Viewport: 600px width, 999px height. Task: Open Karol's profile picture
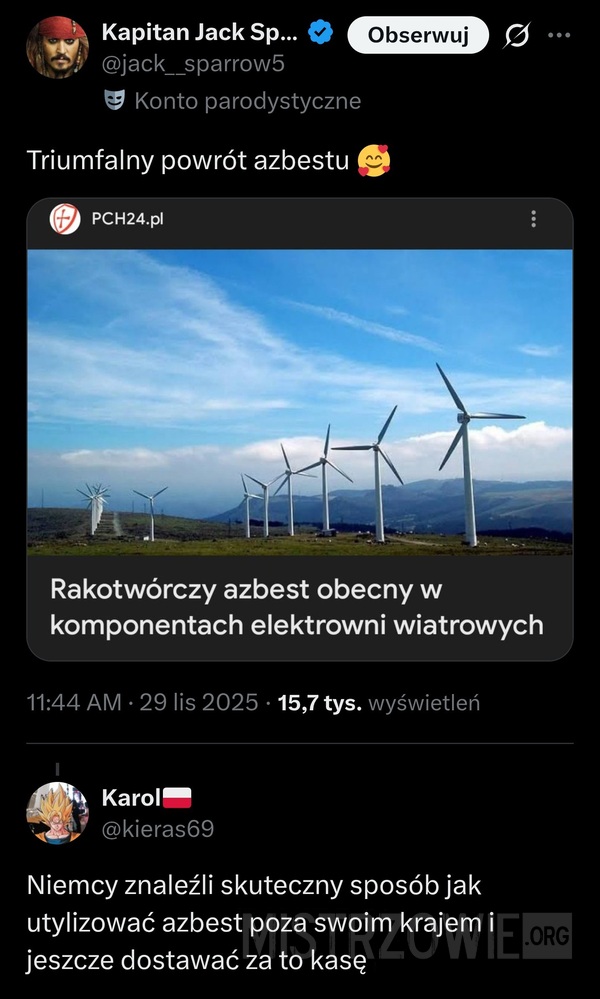[x=56, y=813]
